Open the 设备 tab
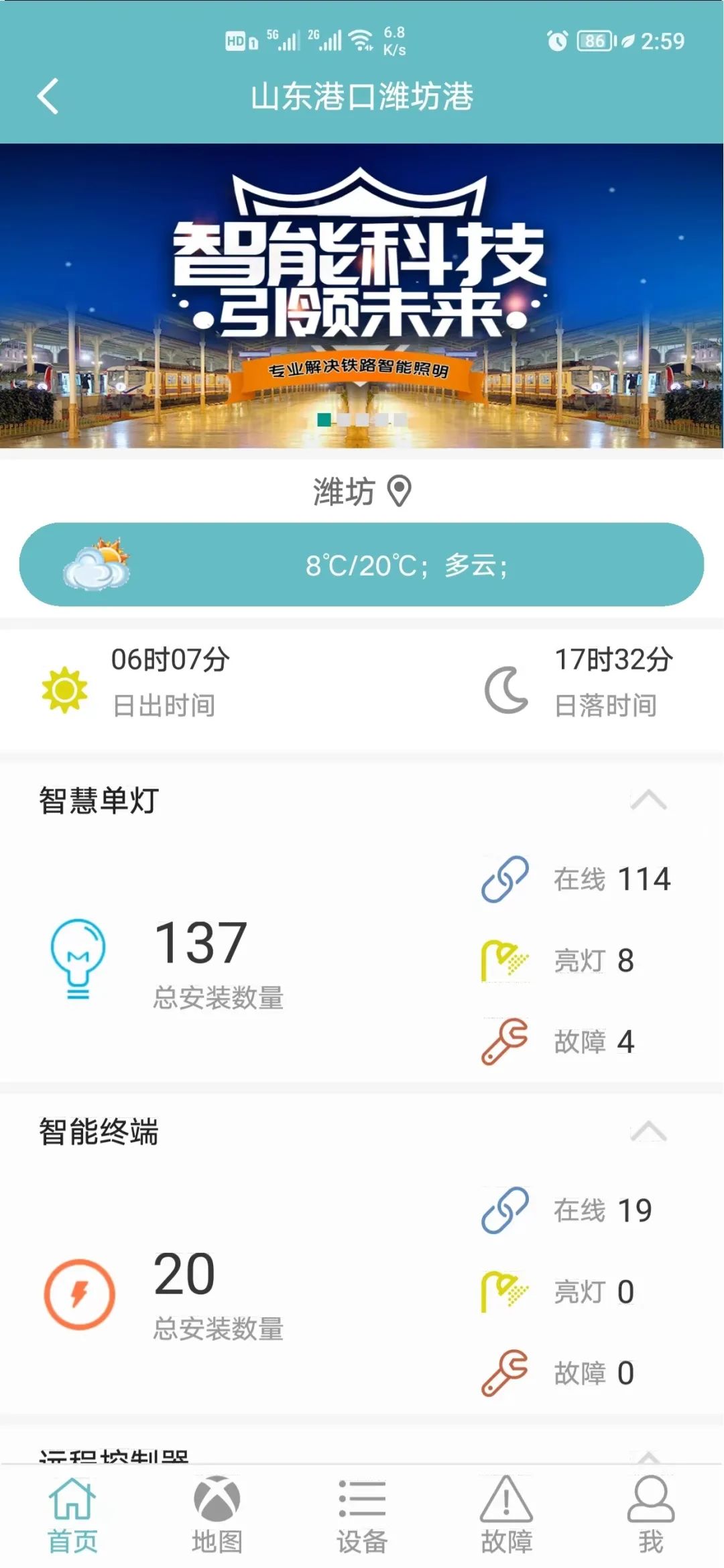The width and height of the screenshot is (724, 1568). pyautogui.click(x=362, y=1514)
